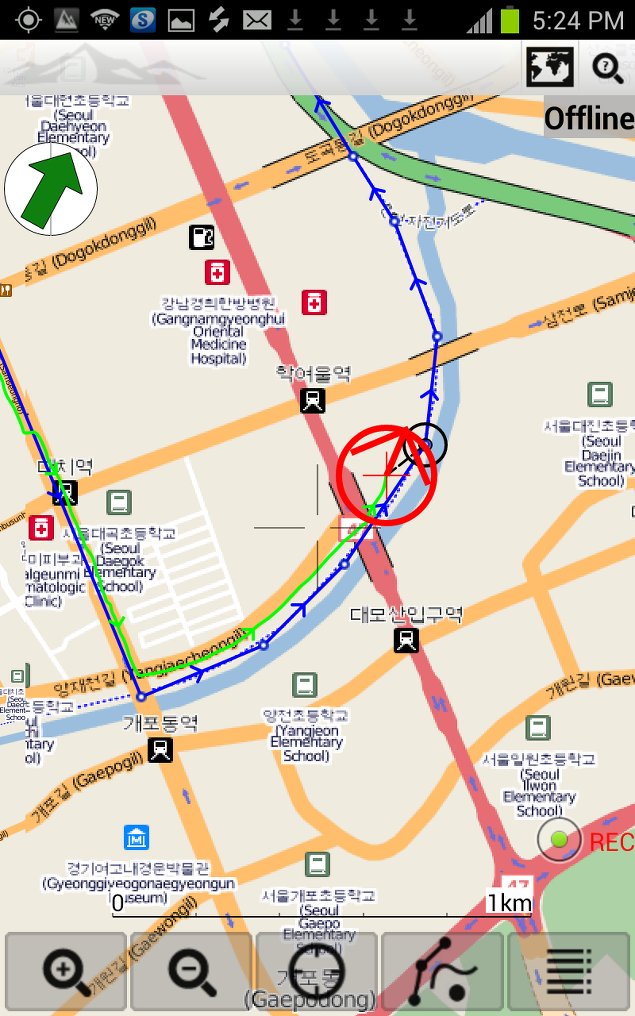Tap the green compass arrow
The width and height of the screenshot is (635, 1016).
point(51,189)
